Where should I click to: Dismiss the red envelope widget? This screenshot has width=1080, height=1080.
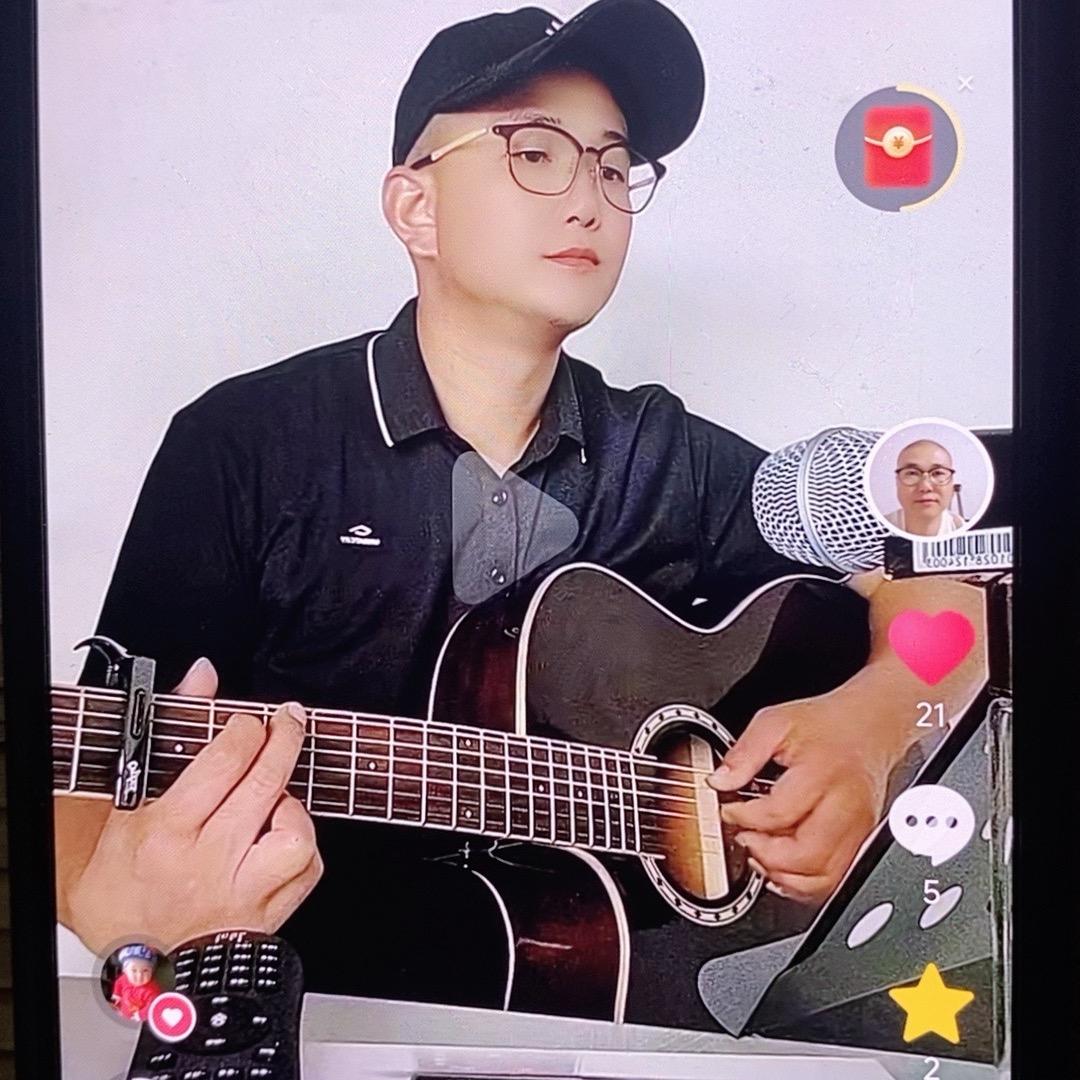[x=965, y=84]
